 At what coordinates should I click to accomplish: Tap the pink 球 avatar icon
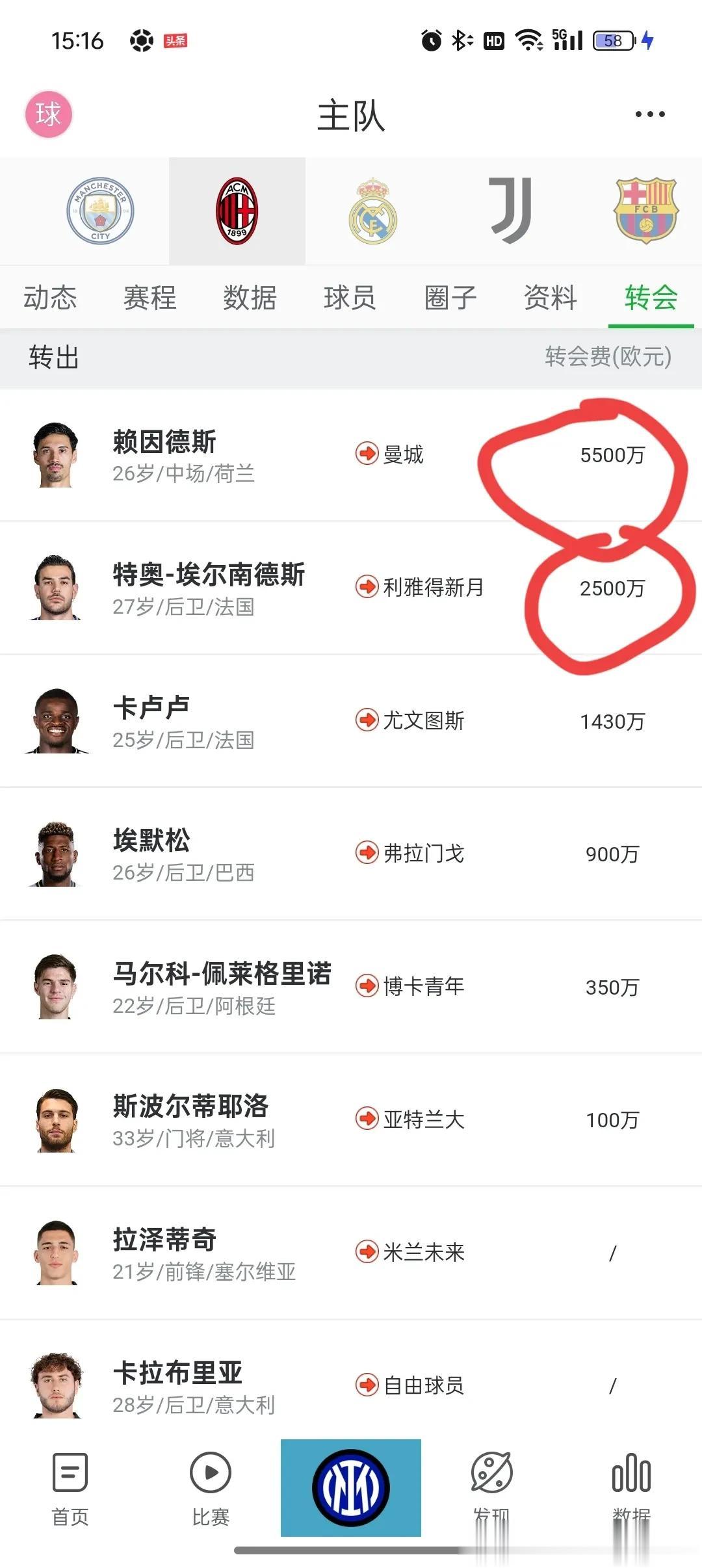tap(49, 114)
